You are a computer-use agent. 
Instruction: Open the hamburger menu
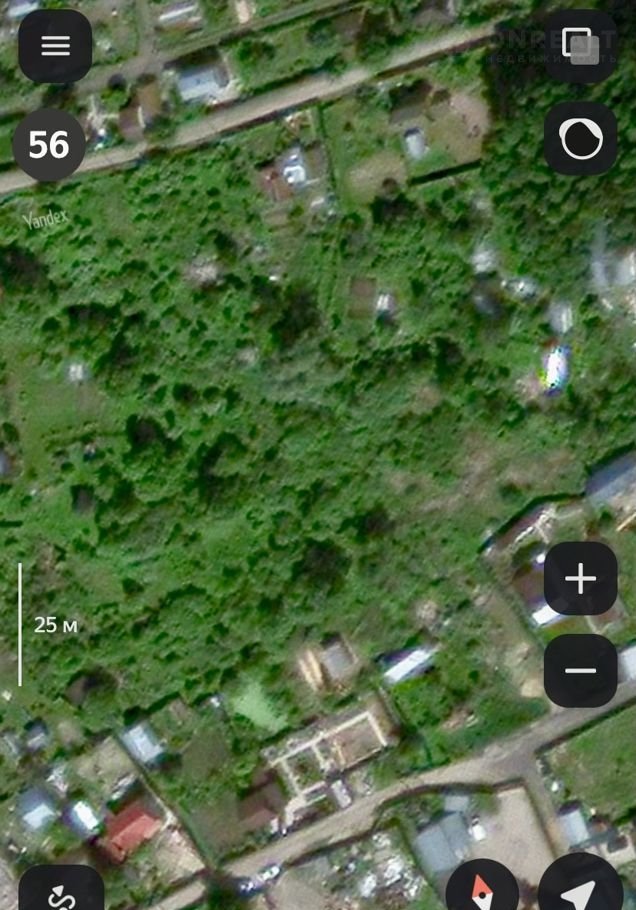55,46
